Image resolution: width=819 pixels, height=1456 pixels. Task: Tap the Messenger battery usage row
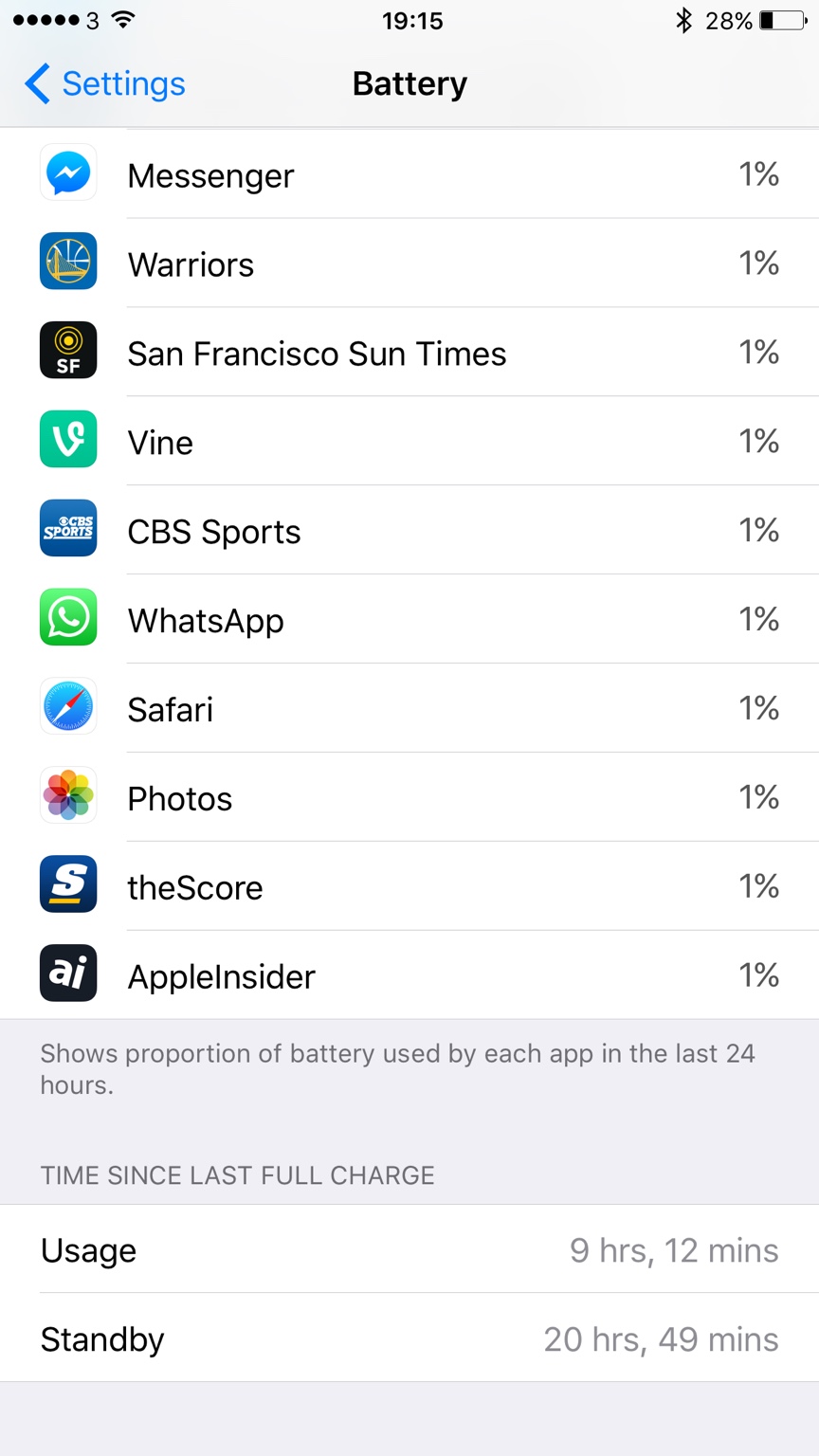pyautogui.click(x=409, y=175)
